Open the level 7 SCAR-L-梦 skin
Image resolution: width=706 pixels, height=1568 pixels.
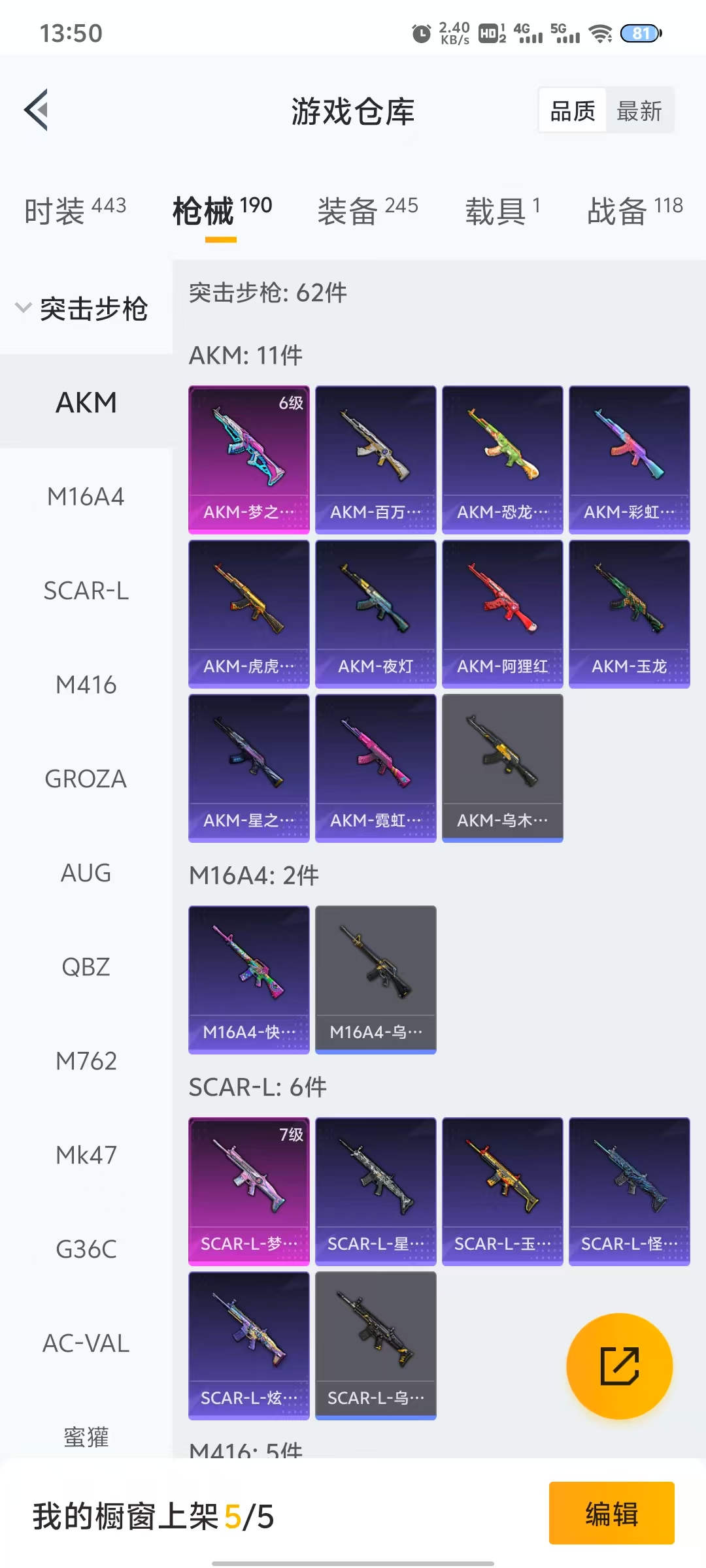(x=248, y=1191)
